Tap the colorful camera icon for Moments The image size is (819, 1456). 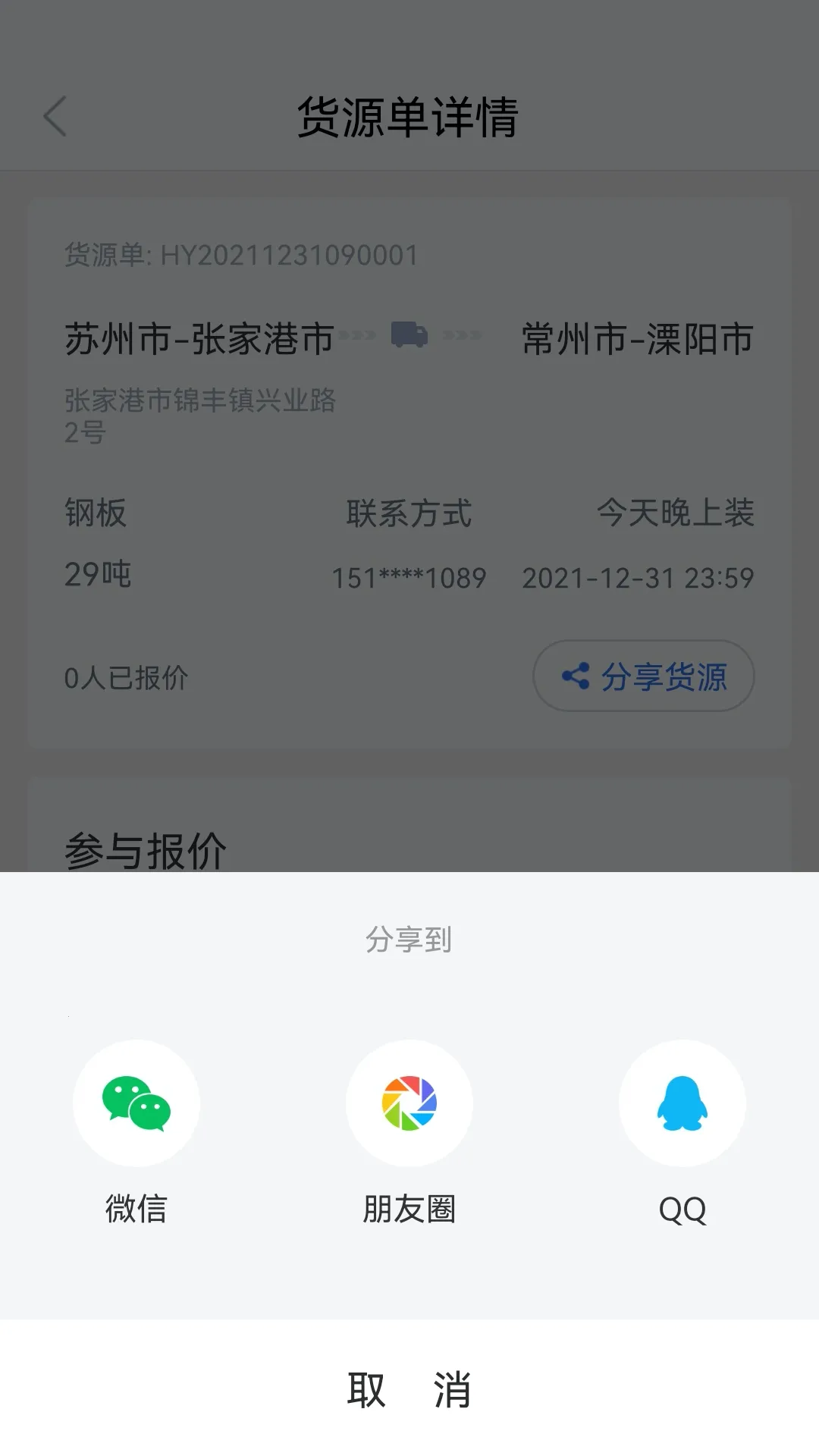(409, 1103)
